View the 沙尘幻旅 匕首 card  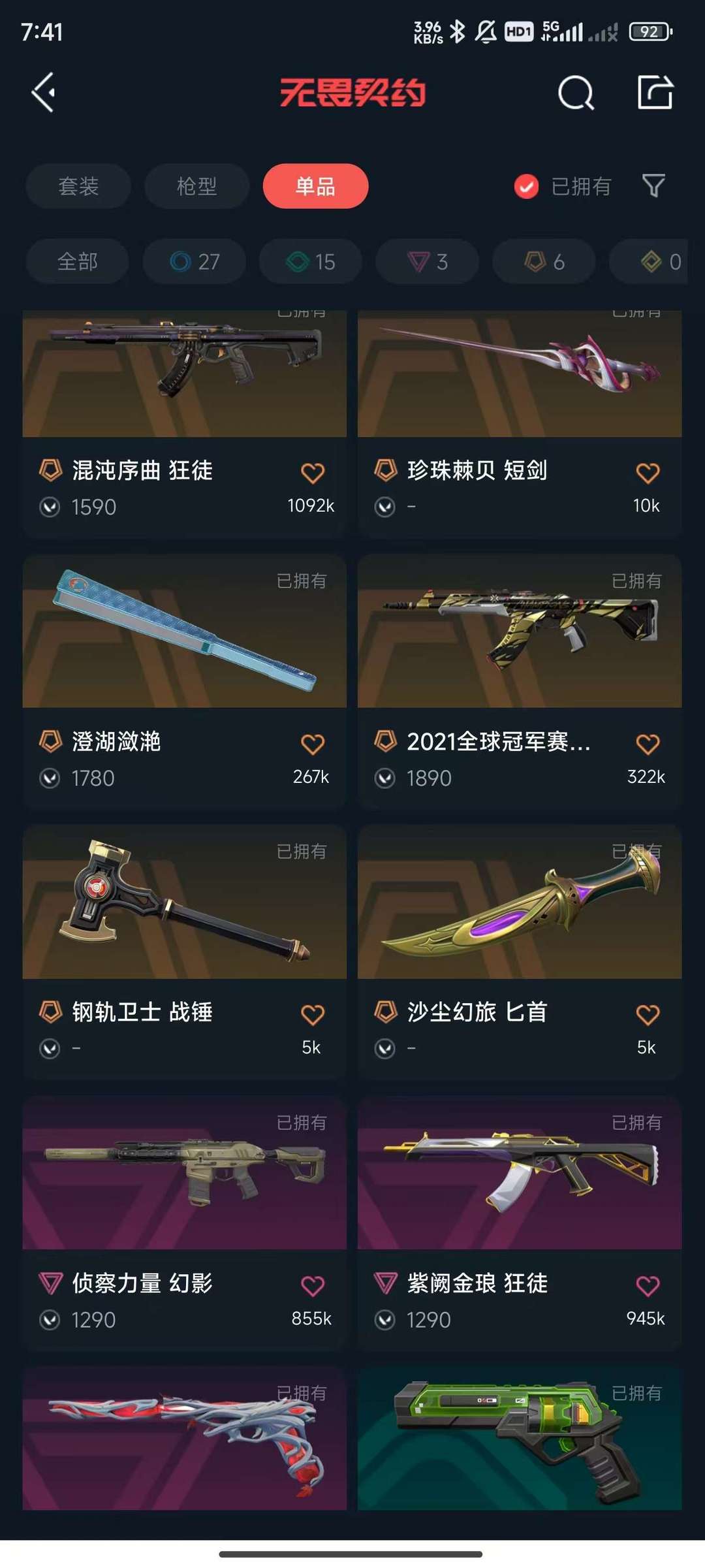520,953
